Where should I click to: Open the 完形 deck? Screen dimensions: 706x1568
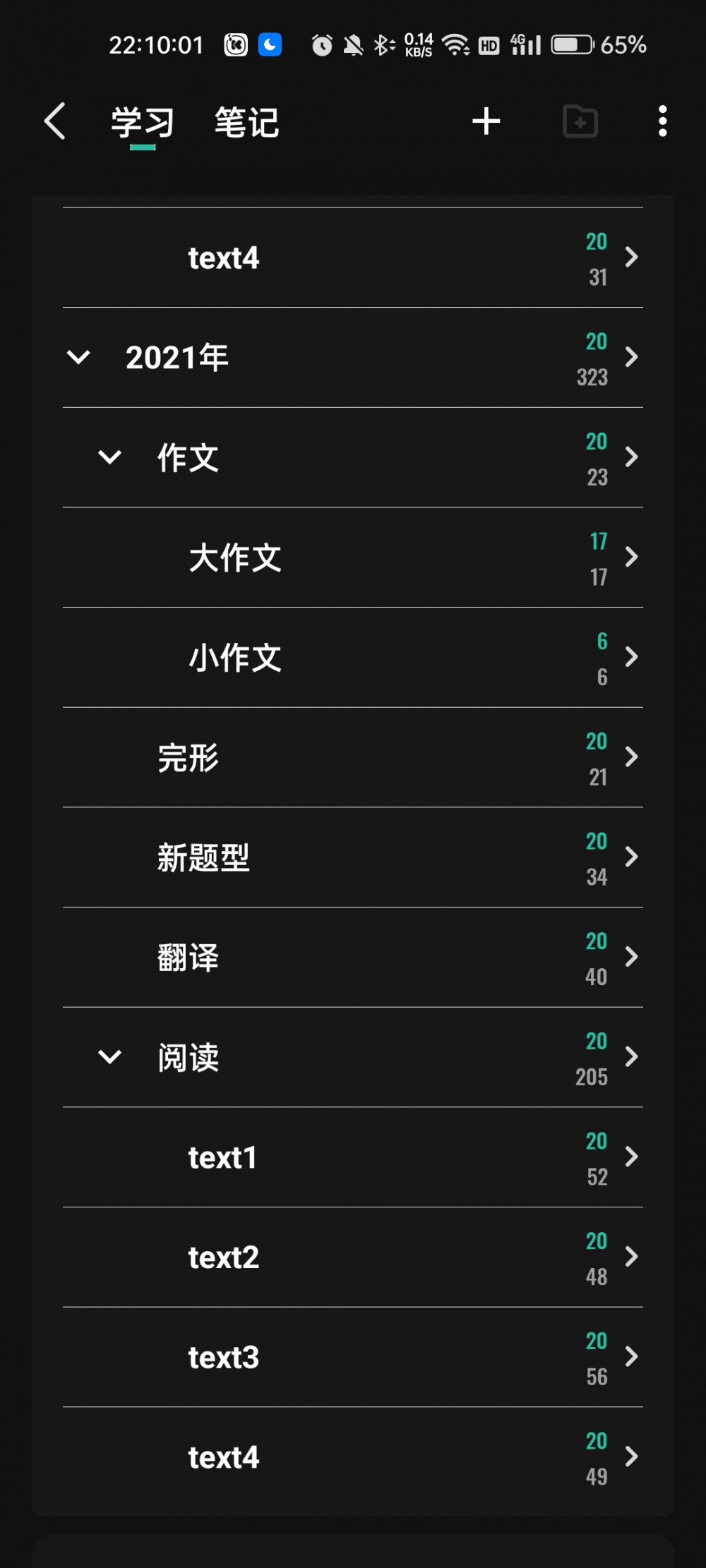(353, 757)
